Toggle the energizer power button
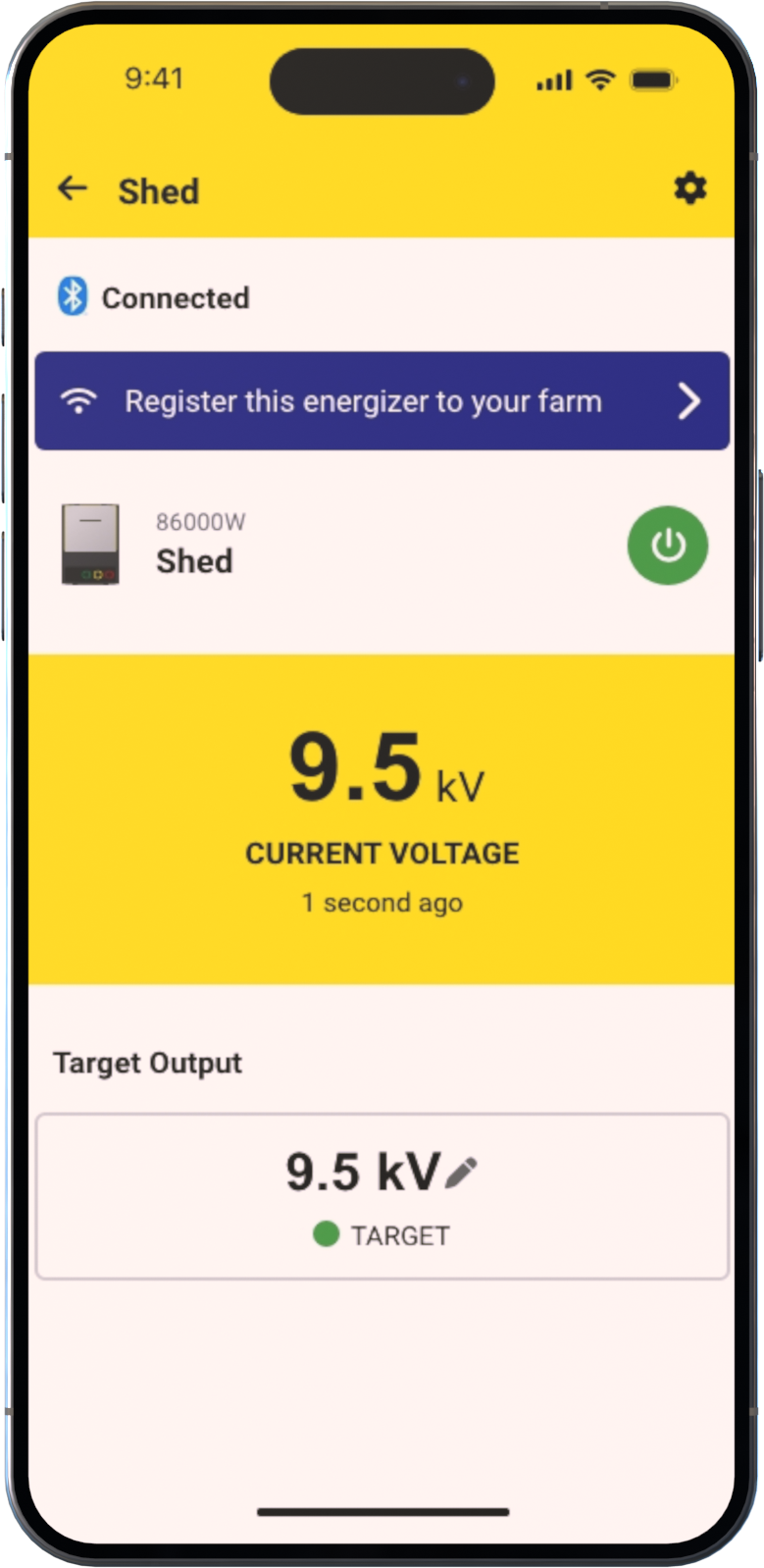This screenshot has width=764, height=1568. (667, 546)
